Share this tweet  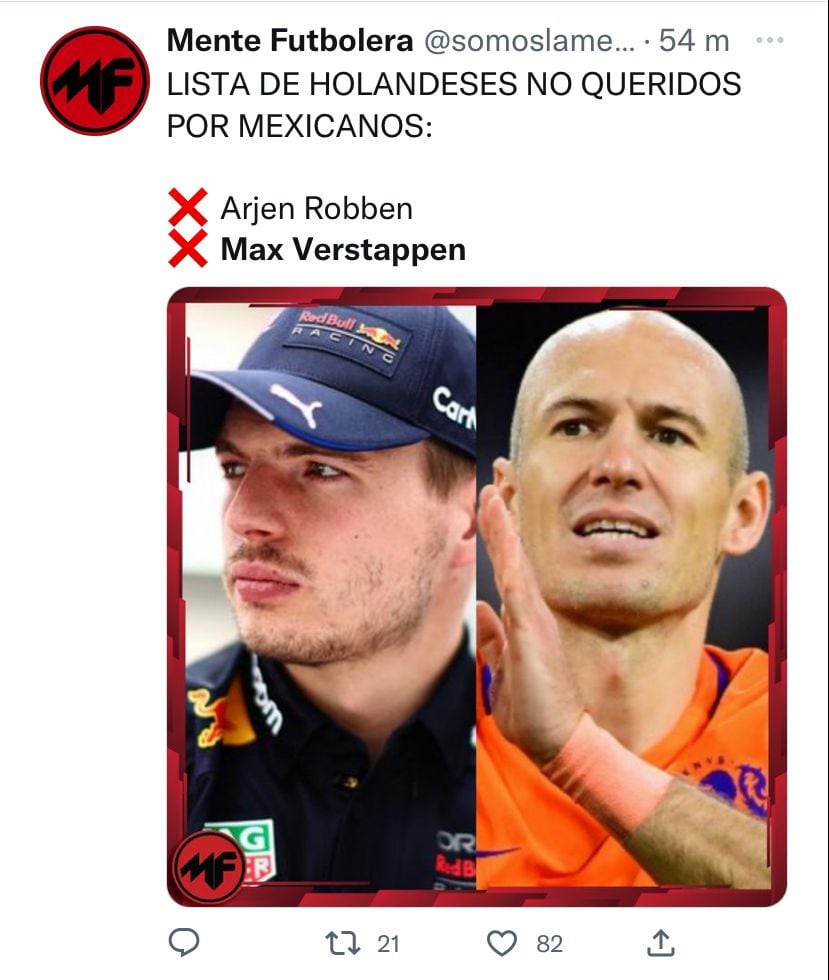tap(662, 942)
